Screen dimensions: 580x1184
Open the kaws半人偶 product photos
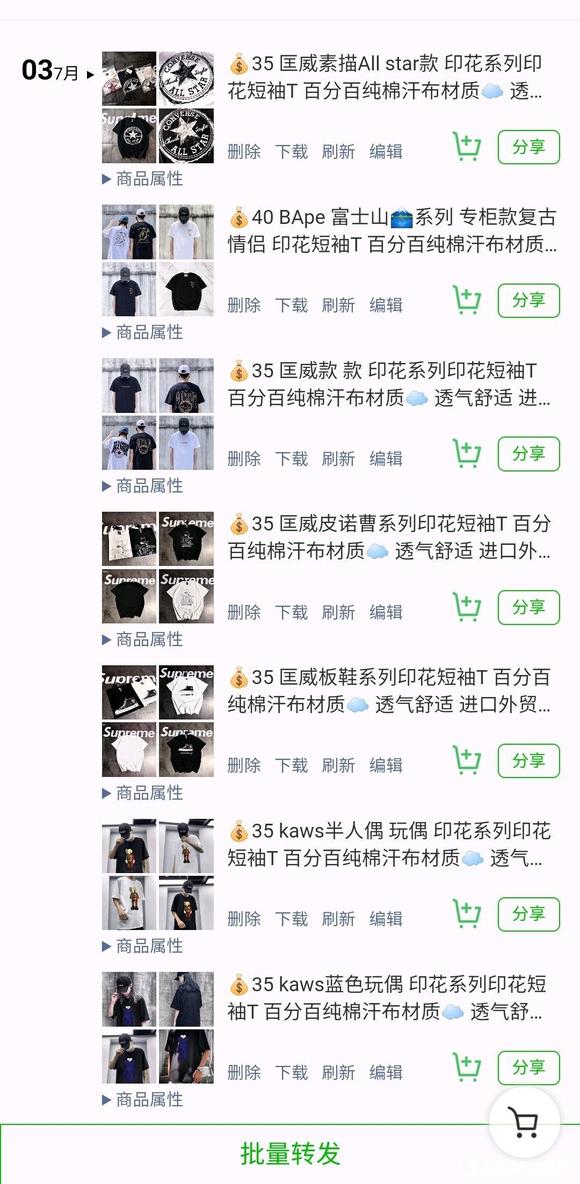tap(158, 874)
